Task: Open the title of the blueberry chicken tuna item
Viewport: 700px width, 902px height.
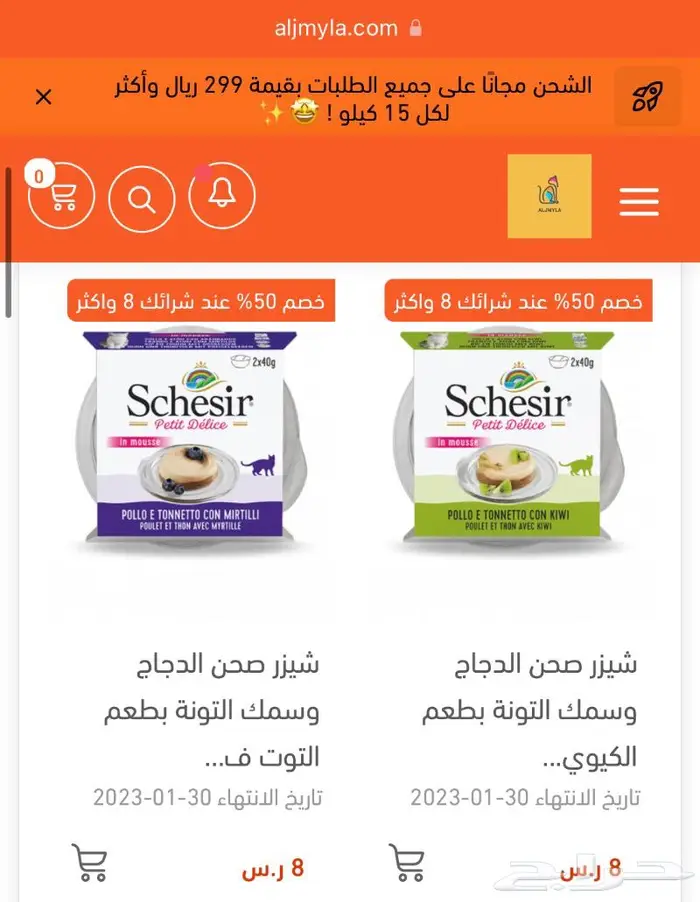Action: coord(212,710)
